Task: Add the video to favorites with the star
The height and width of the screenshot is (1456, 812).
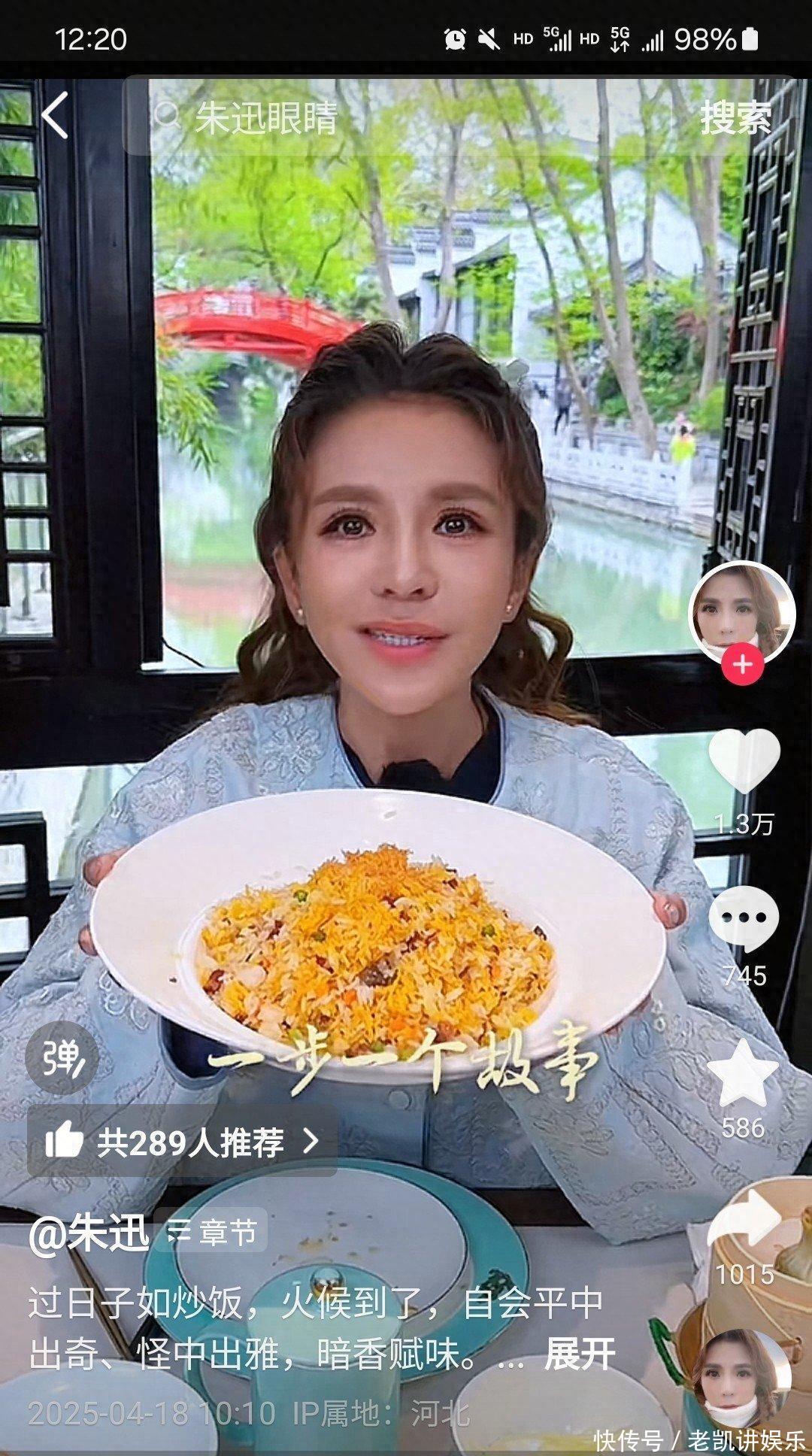Action: (x=743, y=1073)
